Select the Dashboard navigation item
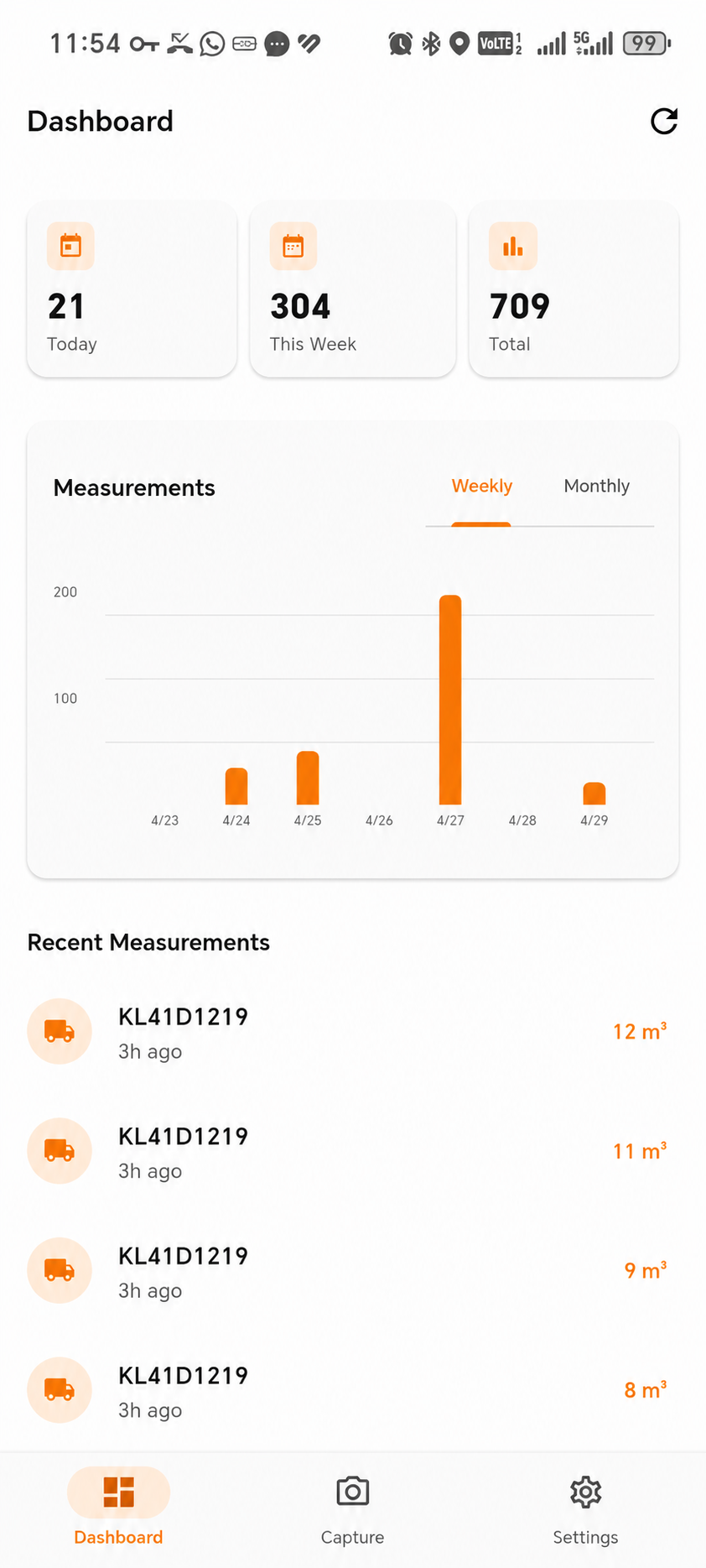Image resolution: width=706 pixels, height=1568 pixels. point(118,1510)
